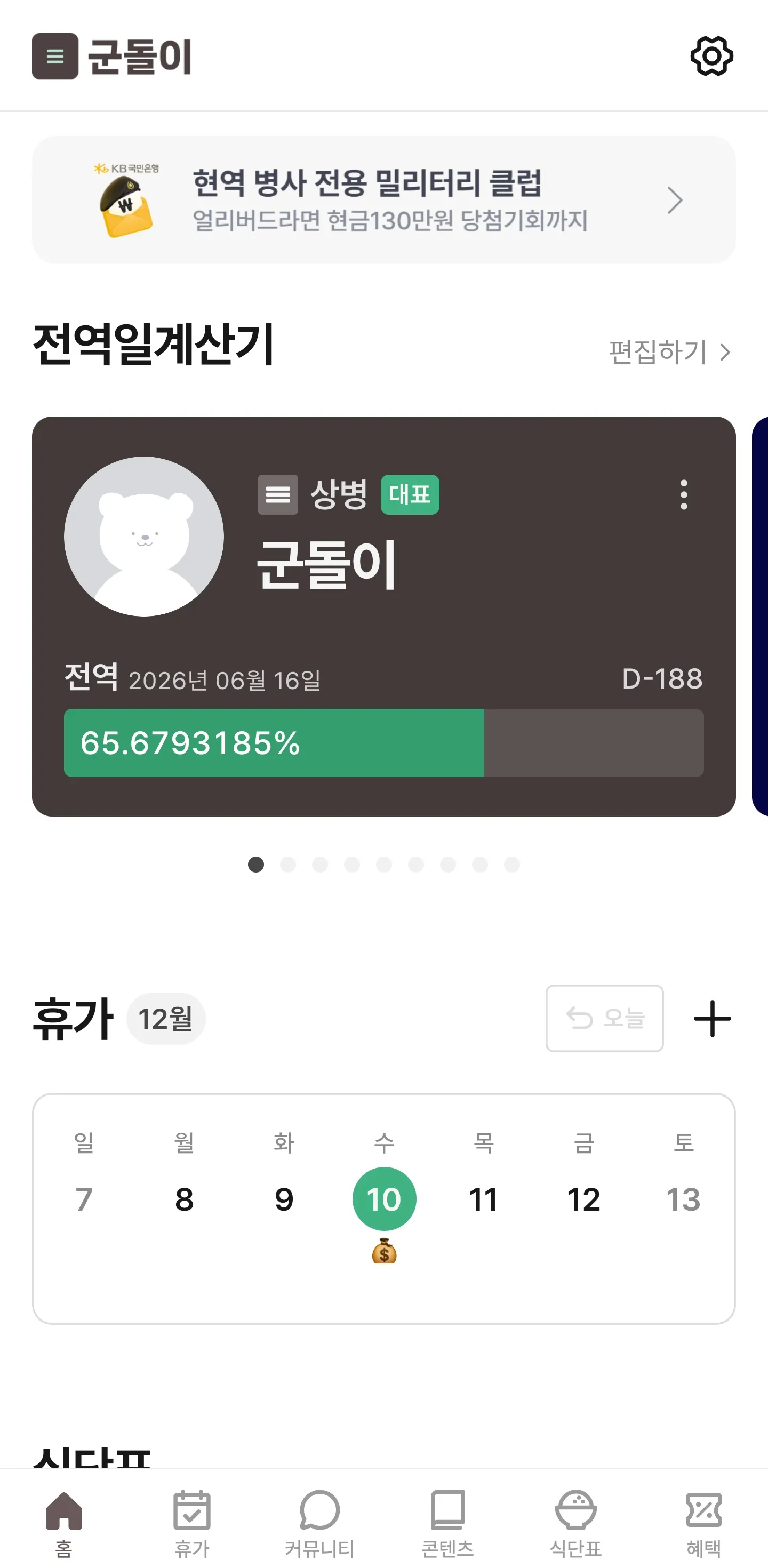Viewport: 768px width, 1568px height.
Task: Select Wednesday the 10th on the calendar
Action: click(x=384, y=1199)
